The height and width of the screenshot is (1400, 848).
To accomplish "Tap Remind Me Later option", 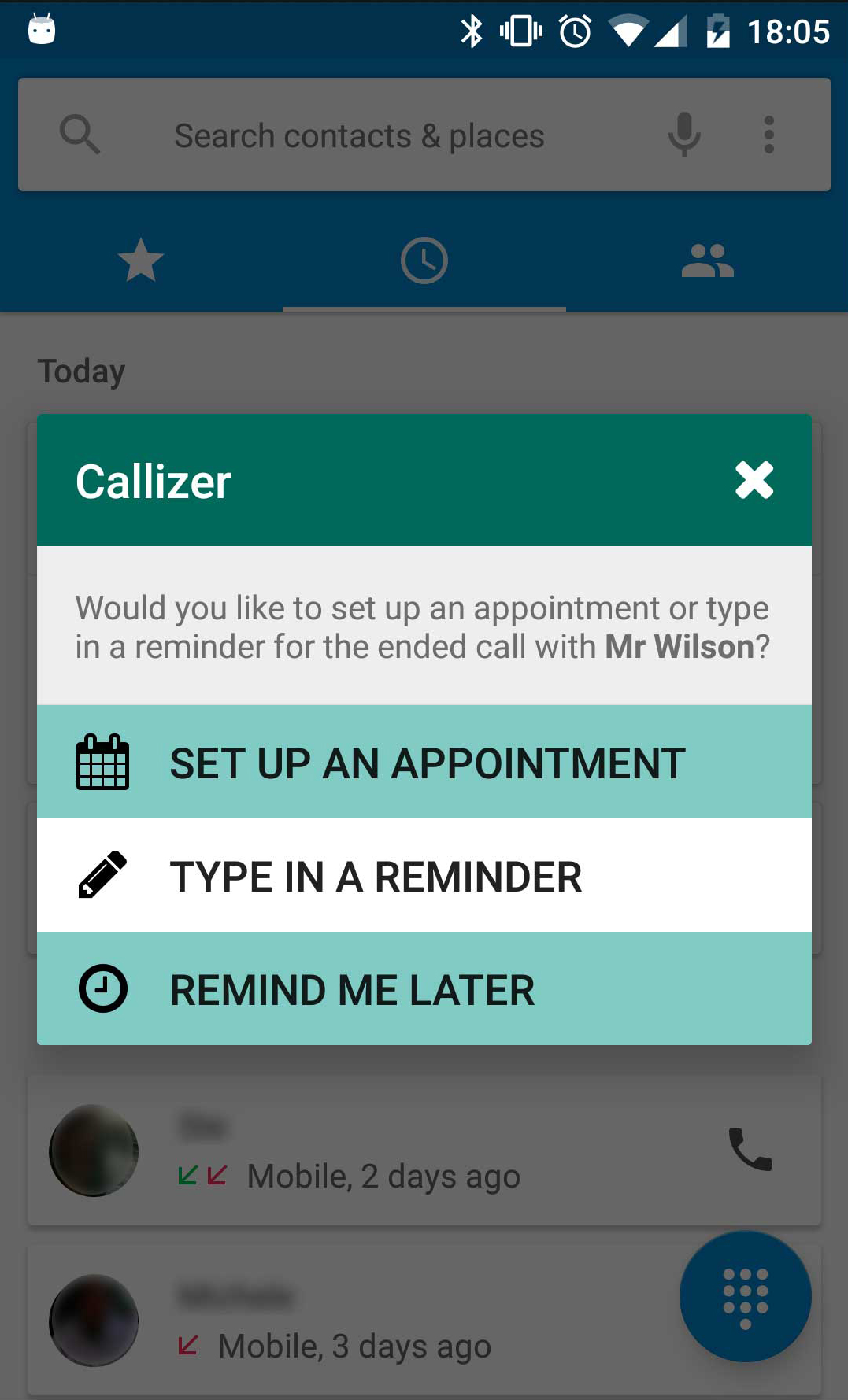I will click(424, 989).
